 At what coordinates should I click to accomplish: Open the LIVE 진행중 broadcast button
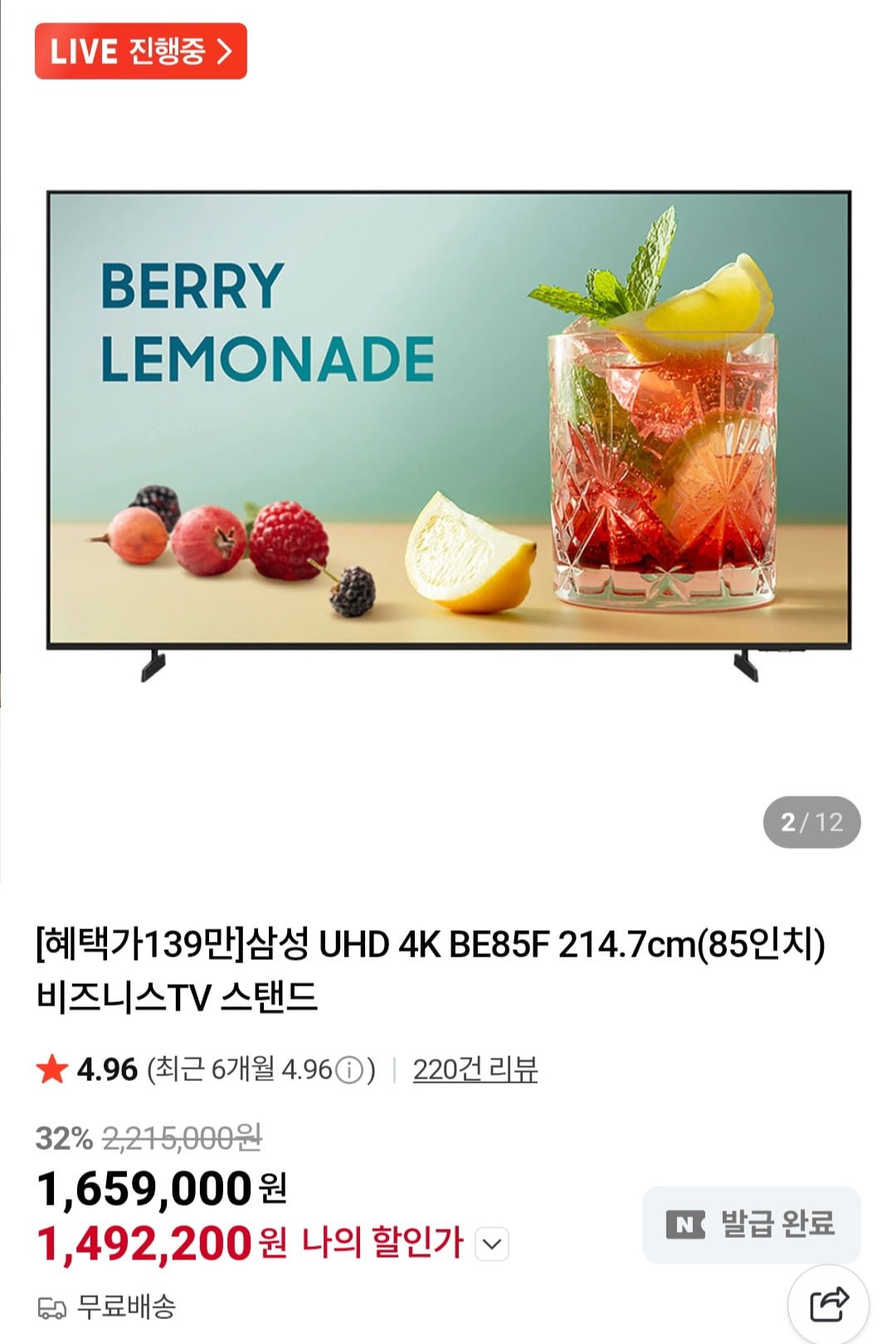(x=140, y=51)
